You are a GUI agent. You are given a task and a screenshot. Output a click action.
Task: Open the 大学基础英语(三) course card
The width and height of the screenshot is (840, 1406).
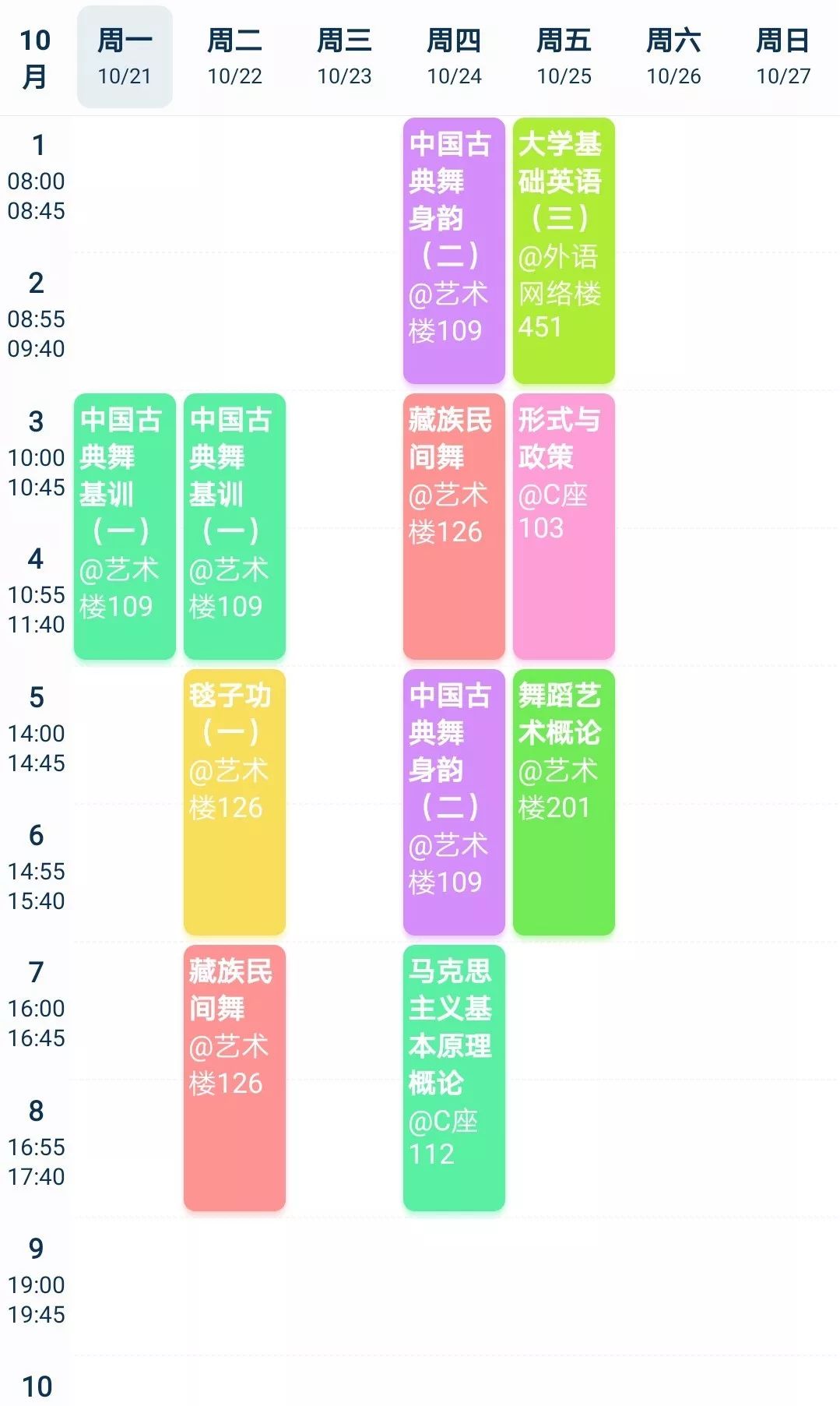point(564,251)
